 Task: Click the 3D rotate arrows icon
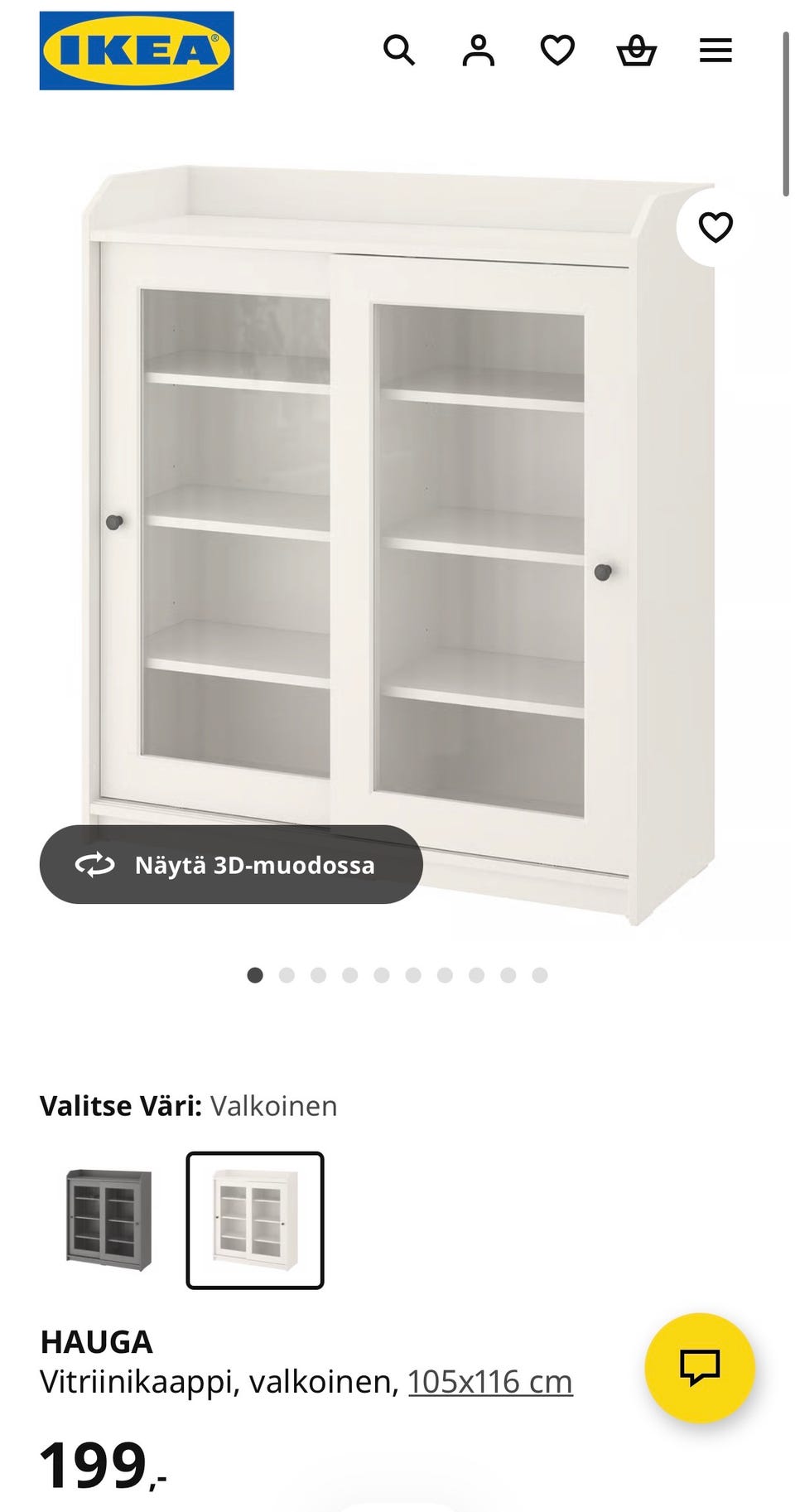point(95,865)
